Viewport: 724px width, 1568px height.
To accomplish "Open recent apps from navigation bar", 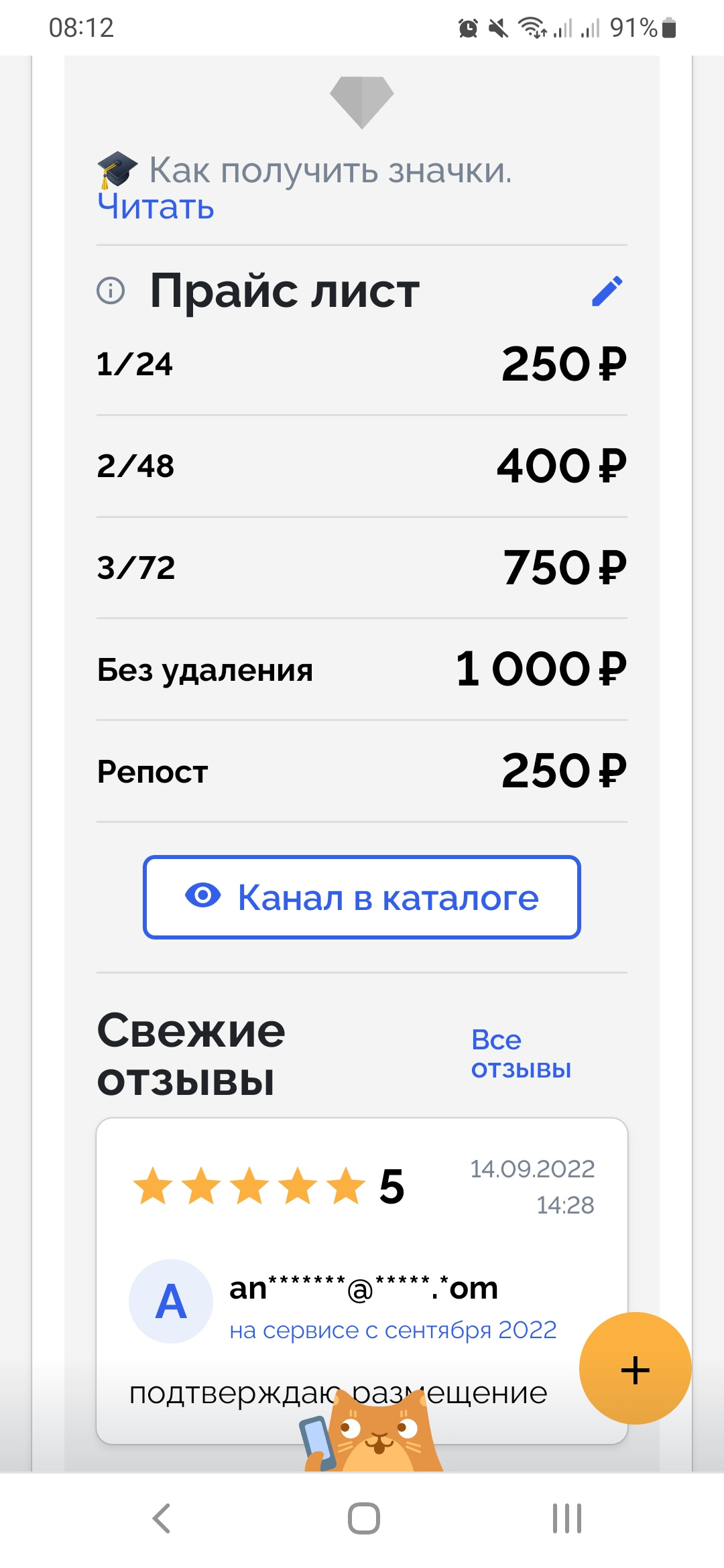I will (x=566, y=1518).
